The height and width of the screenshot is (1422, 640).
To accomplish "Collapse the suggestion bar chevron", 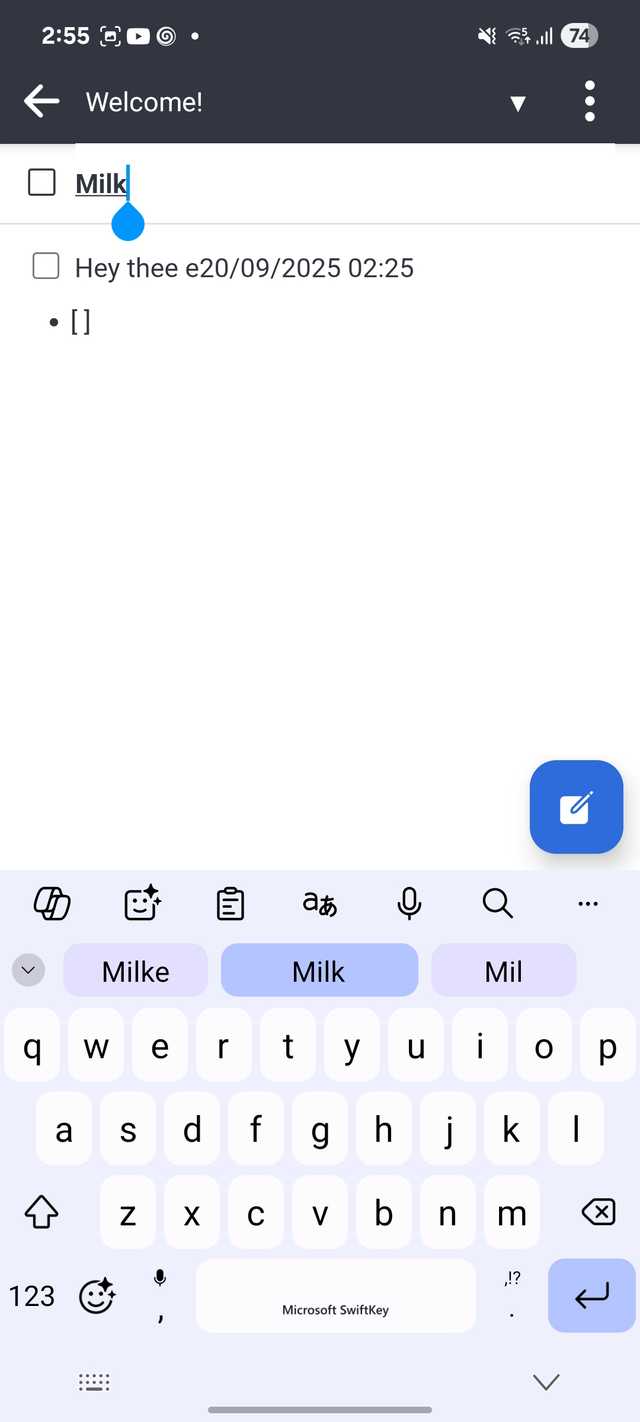I will coord(28,970).
